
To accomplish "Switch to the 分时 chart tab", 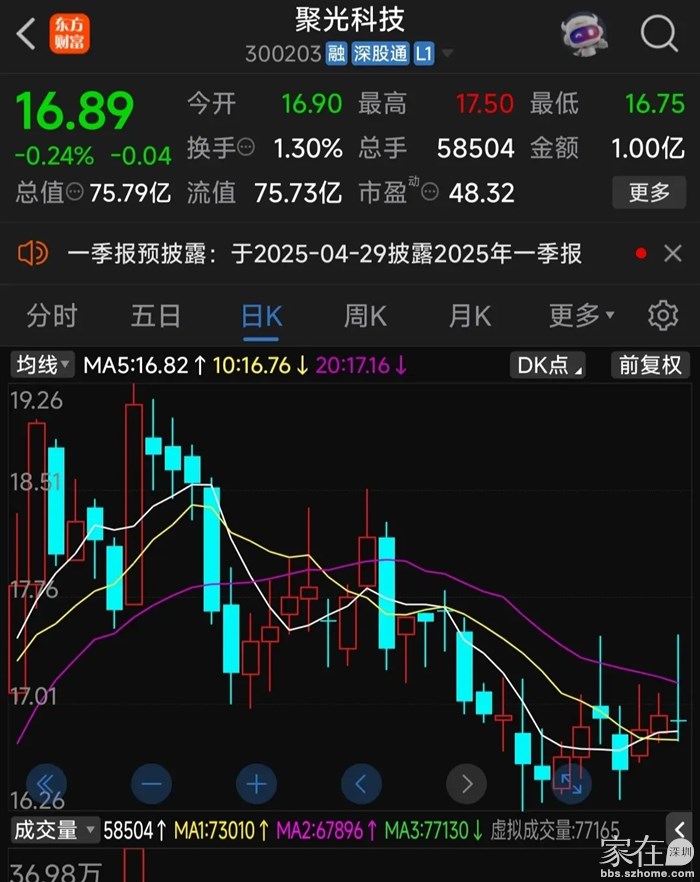I will [52, 317].
